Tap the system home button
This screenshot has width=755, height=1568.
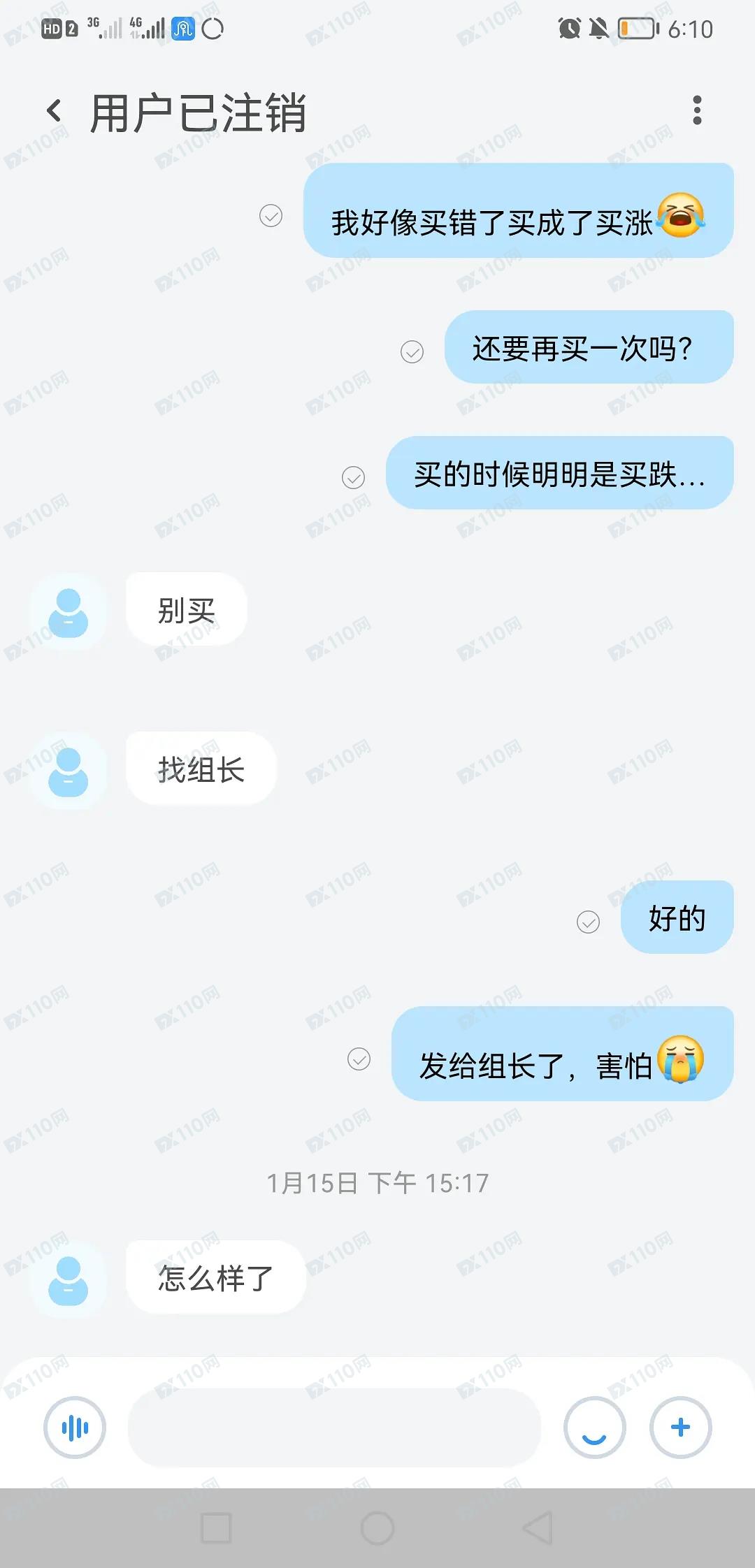pos(377,1528)
